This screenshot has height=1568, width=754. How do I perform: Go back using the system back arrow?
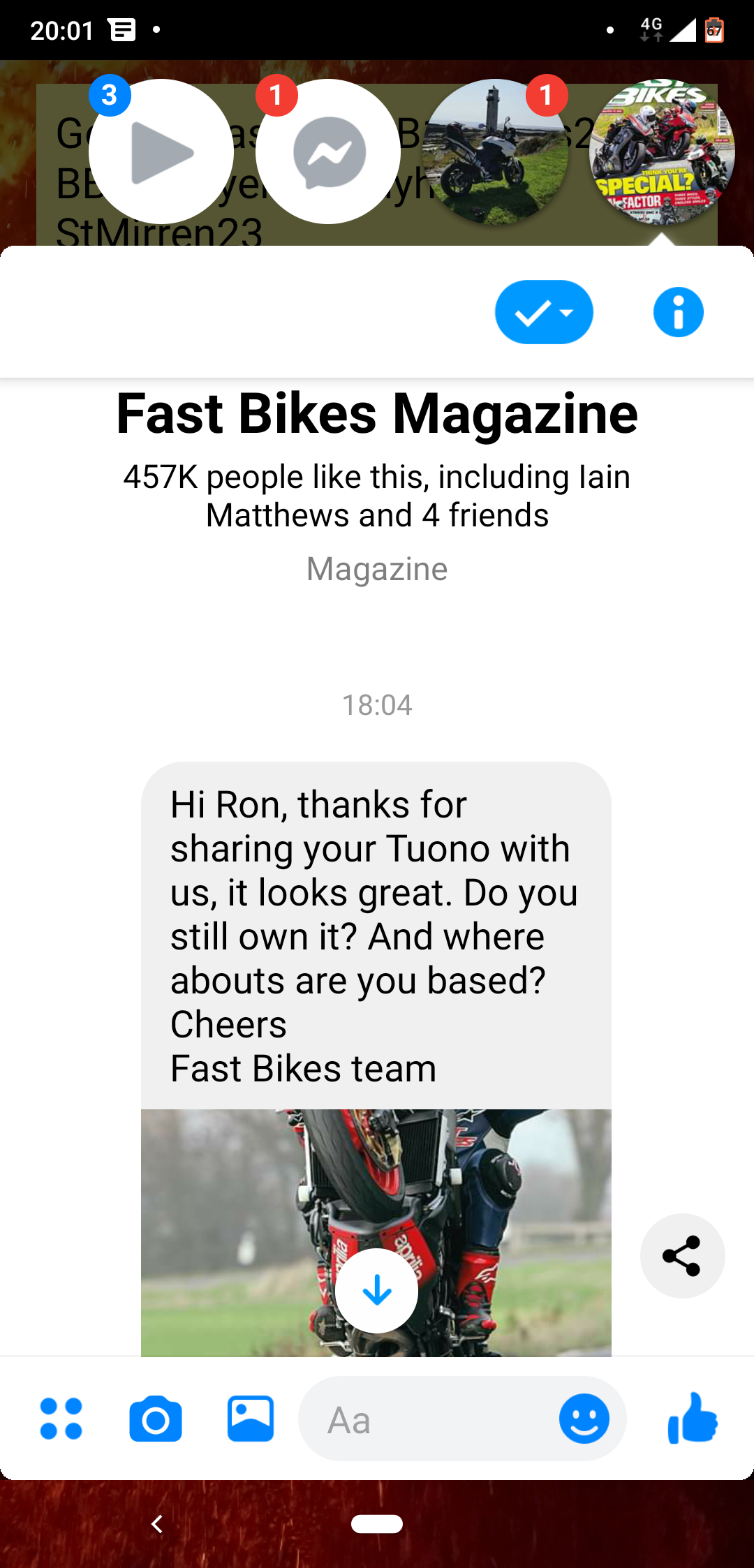pos(158,1524)
